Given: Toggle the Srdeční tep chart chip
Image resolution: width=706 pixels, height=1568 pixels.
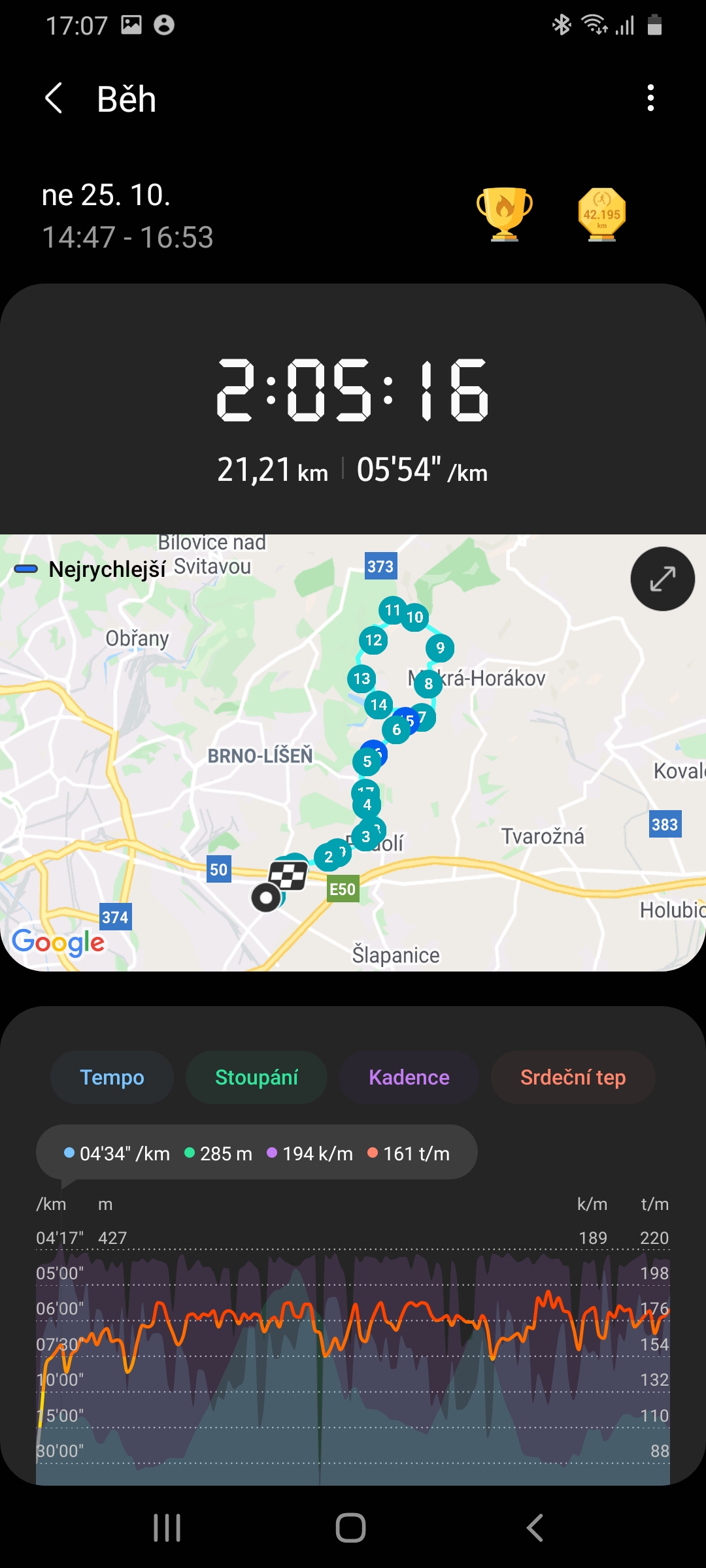Looking at the screenshot, I should pyautogui.click(x=573, y=1077).
